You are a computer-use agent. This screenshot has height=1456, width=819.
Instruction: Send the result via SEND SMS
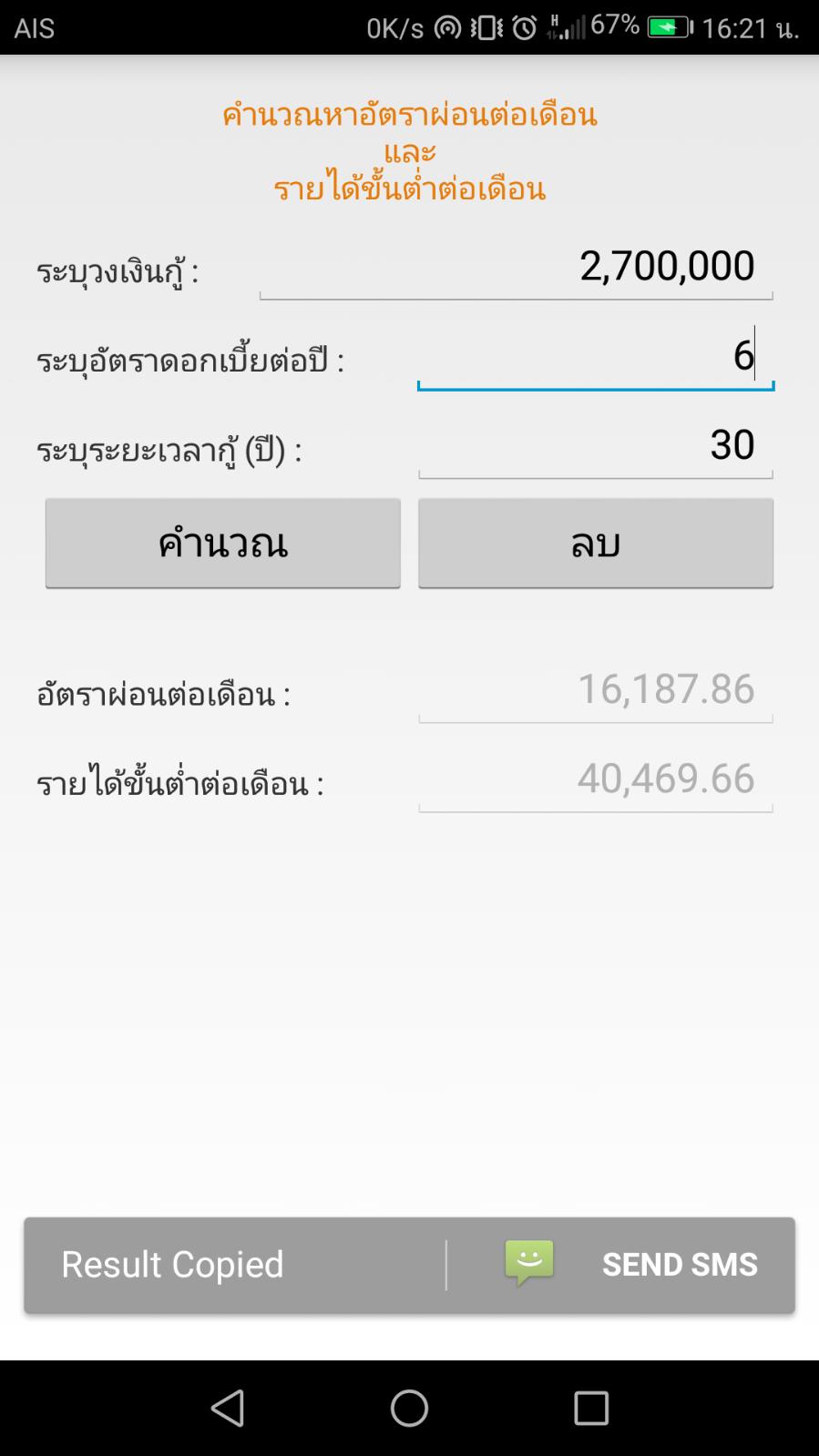(632, 1264)
